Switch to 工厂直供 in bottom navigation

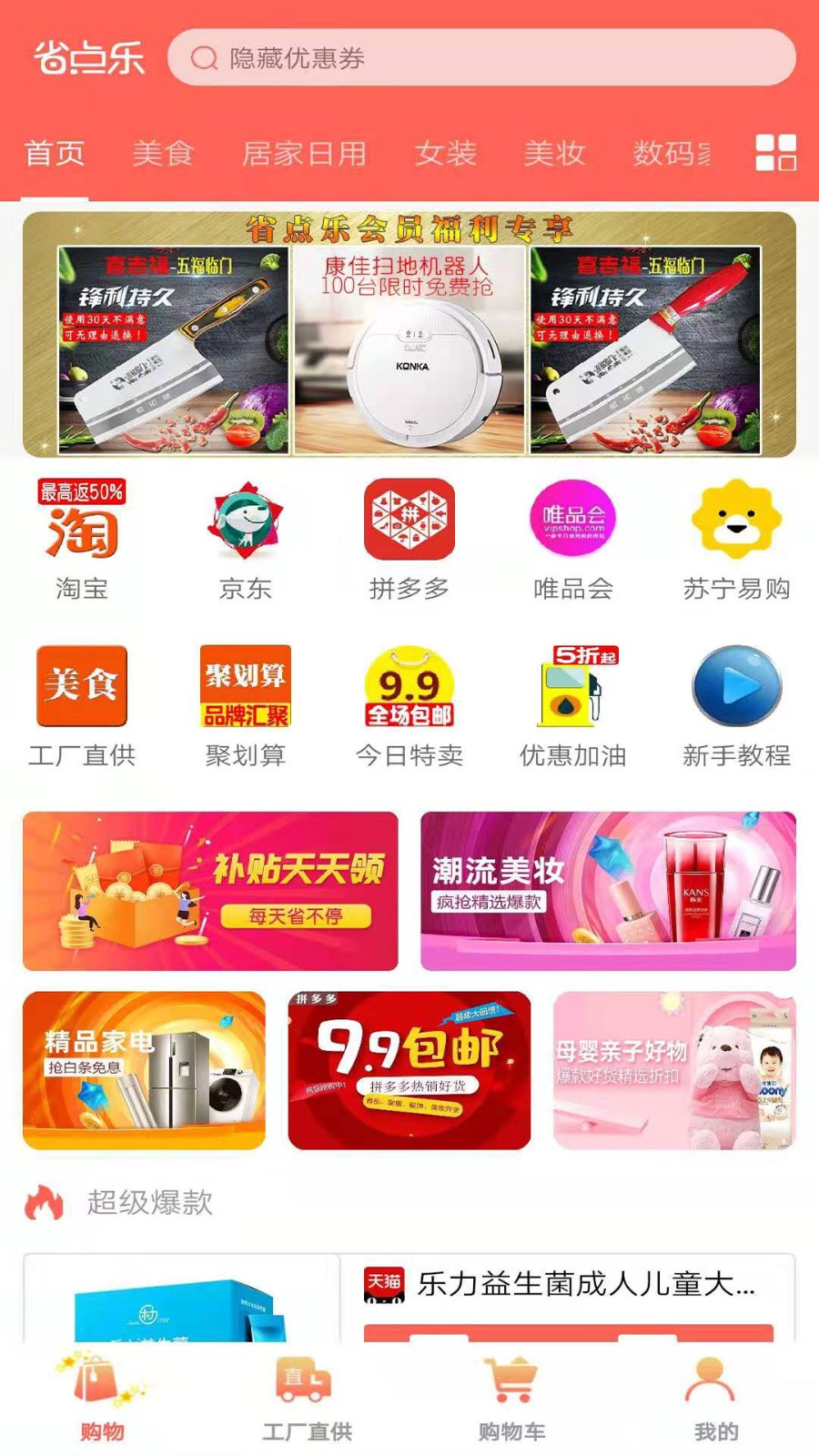point(307,1398)
